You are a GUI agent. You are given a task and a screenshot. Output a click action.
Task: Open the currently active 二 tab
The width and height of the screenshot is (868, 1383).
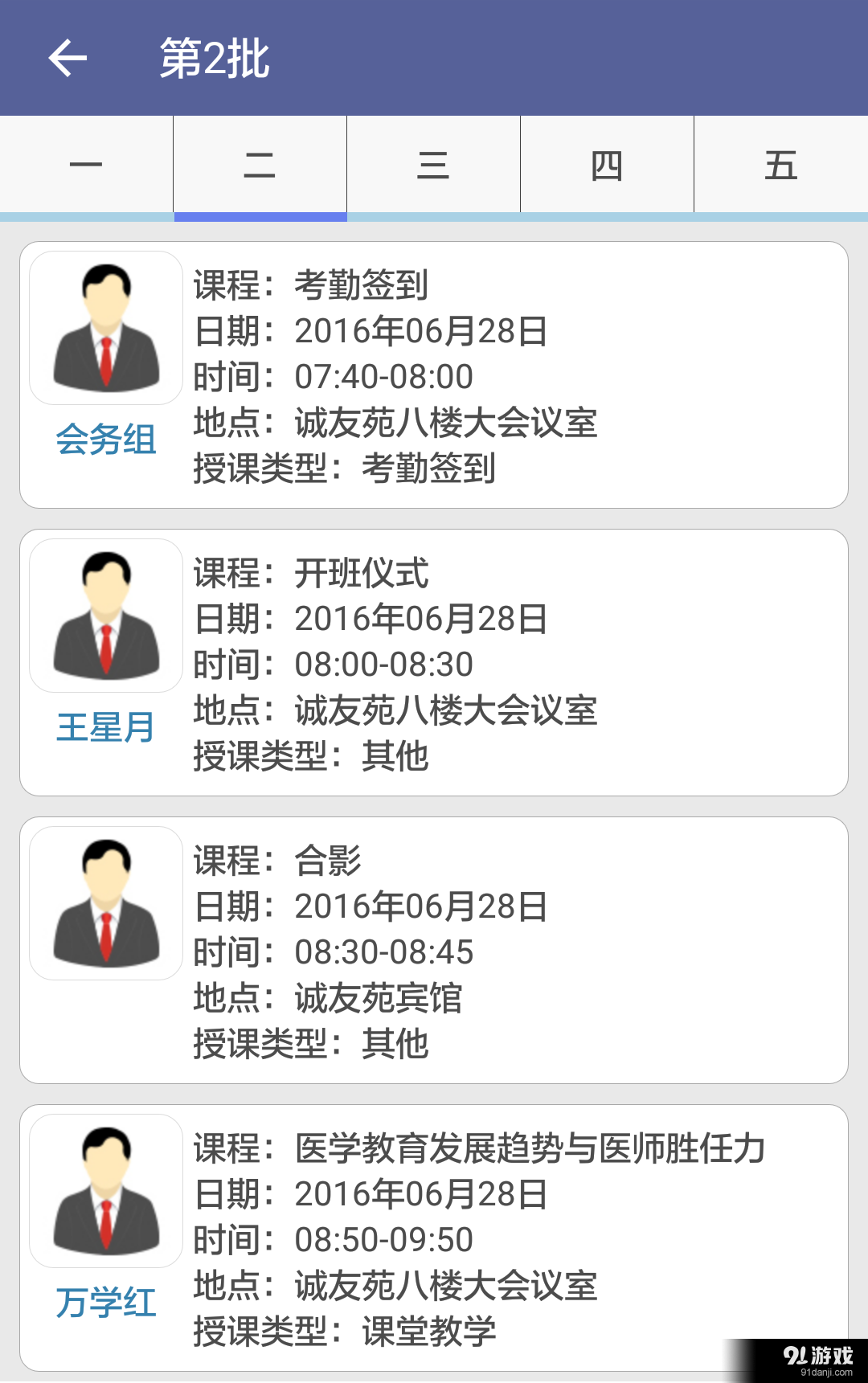(260, 165)
